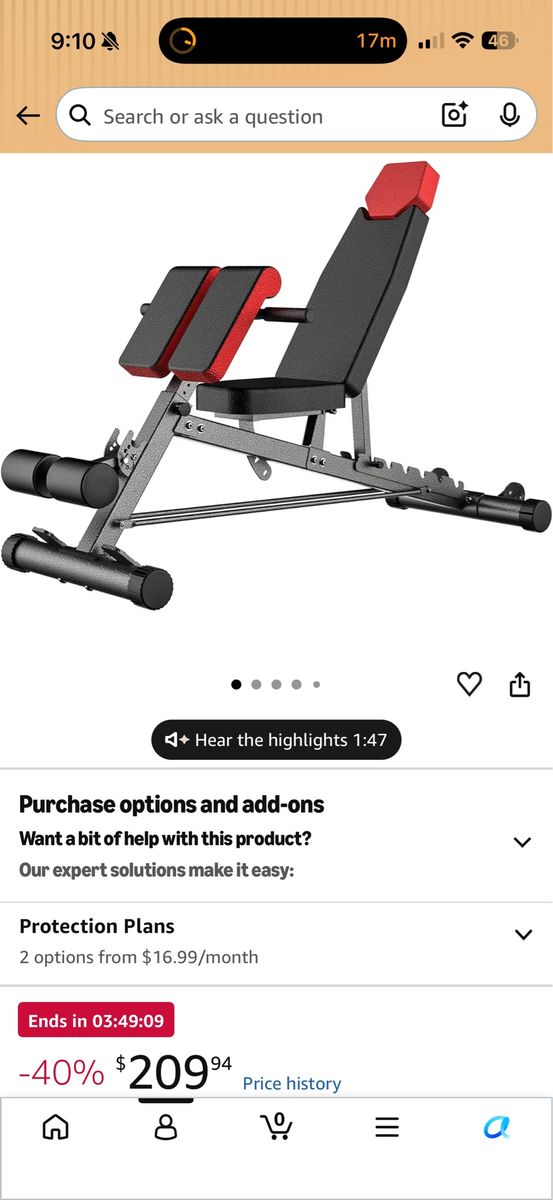Image resolution: width=553 pixels, height=1200 pixels.
Task: Open the camera lens search icon
Action: [455, 116]
